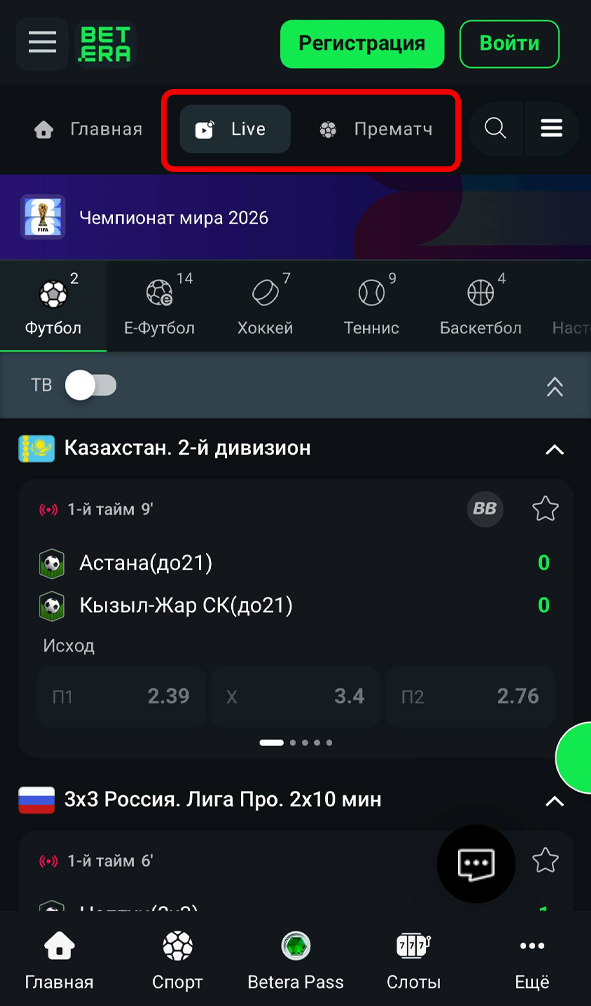Select the Е-Футбол sport category
Screen dimensions: 591x1006
click(159, 306)
